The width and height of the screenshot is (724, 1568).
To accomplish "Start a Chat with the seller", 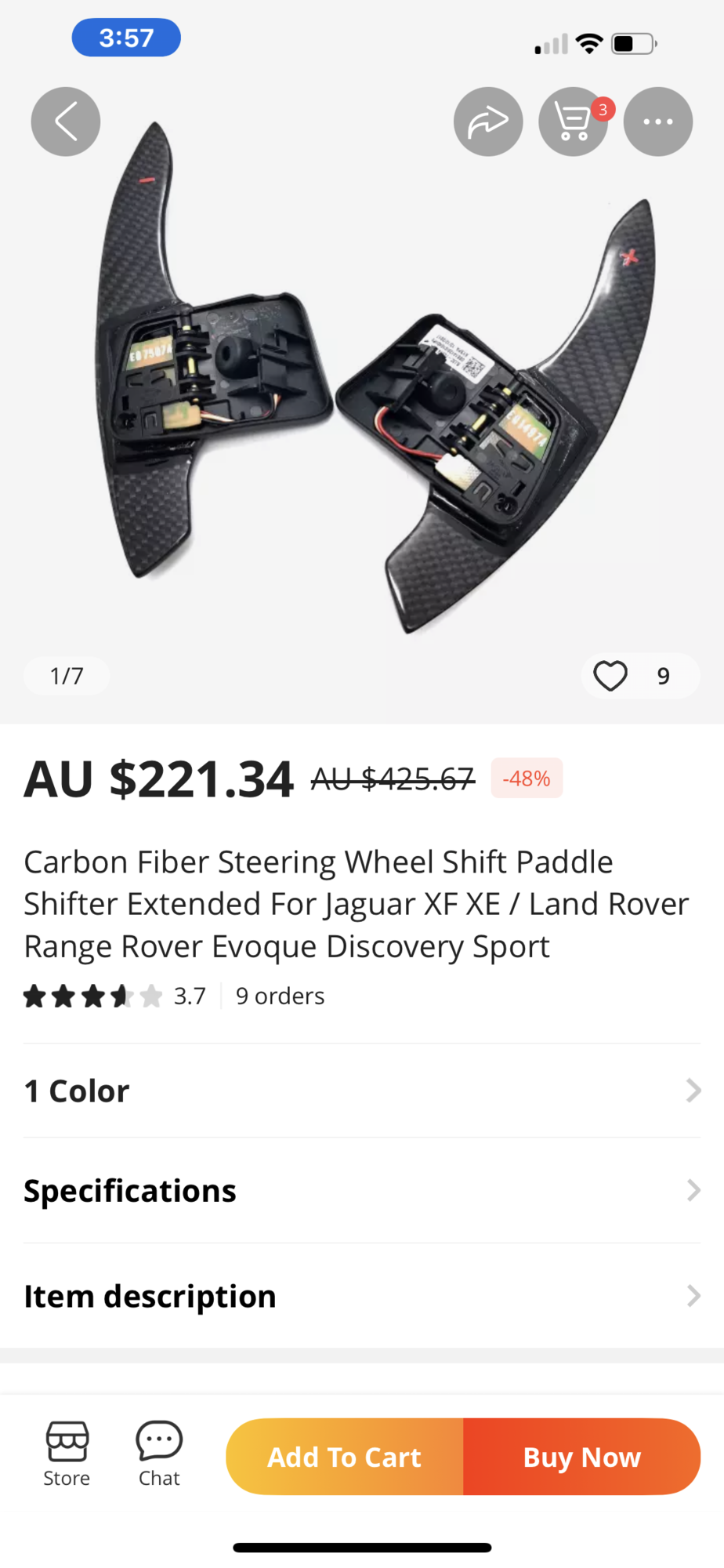I will (159, 1454).
